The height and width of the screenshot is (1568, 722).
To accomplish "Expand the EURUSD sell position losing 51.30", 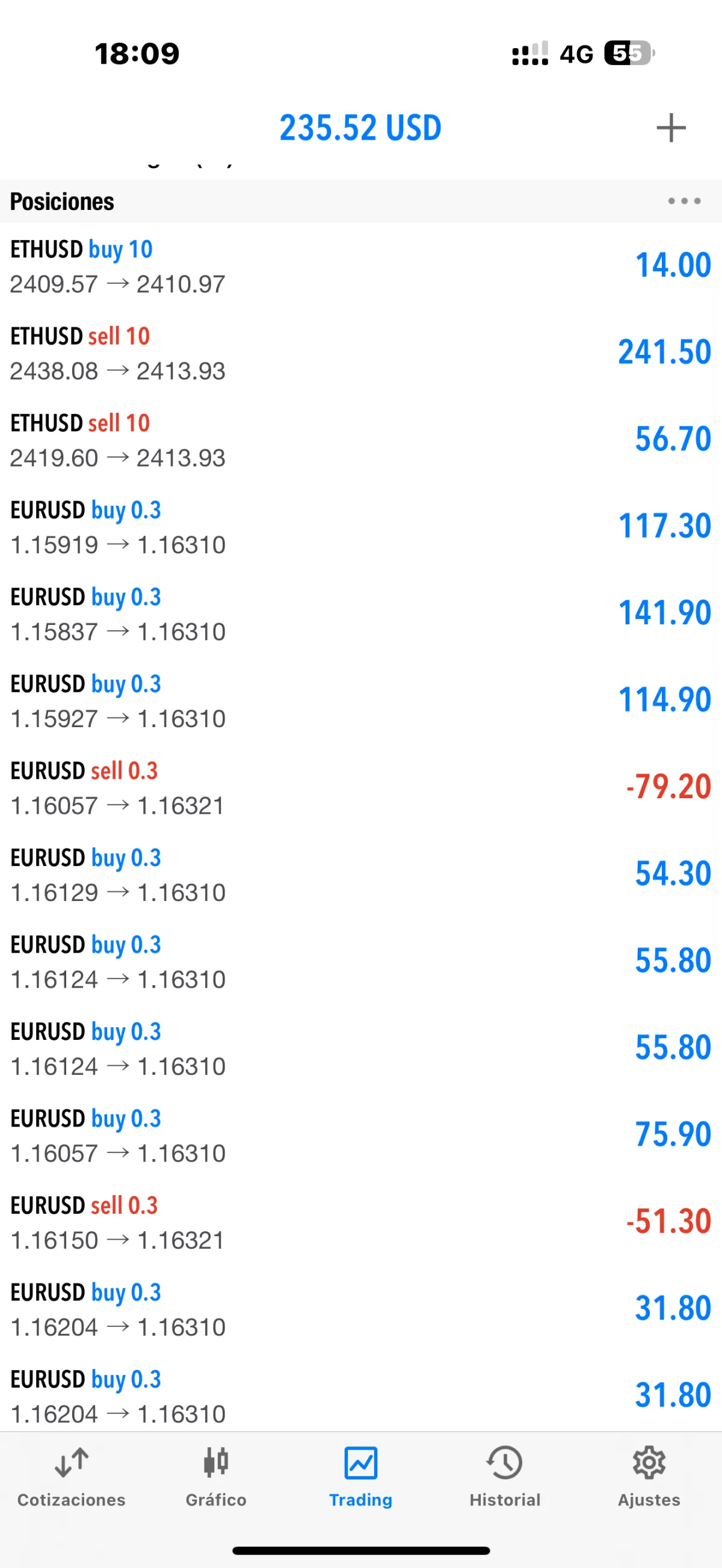I will coord(361,1222).
